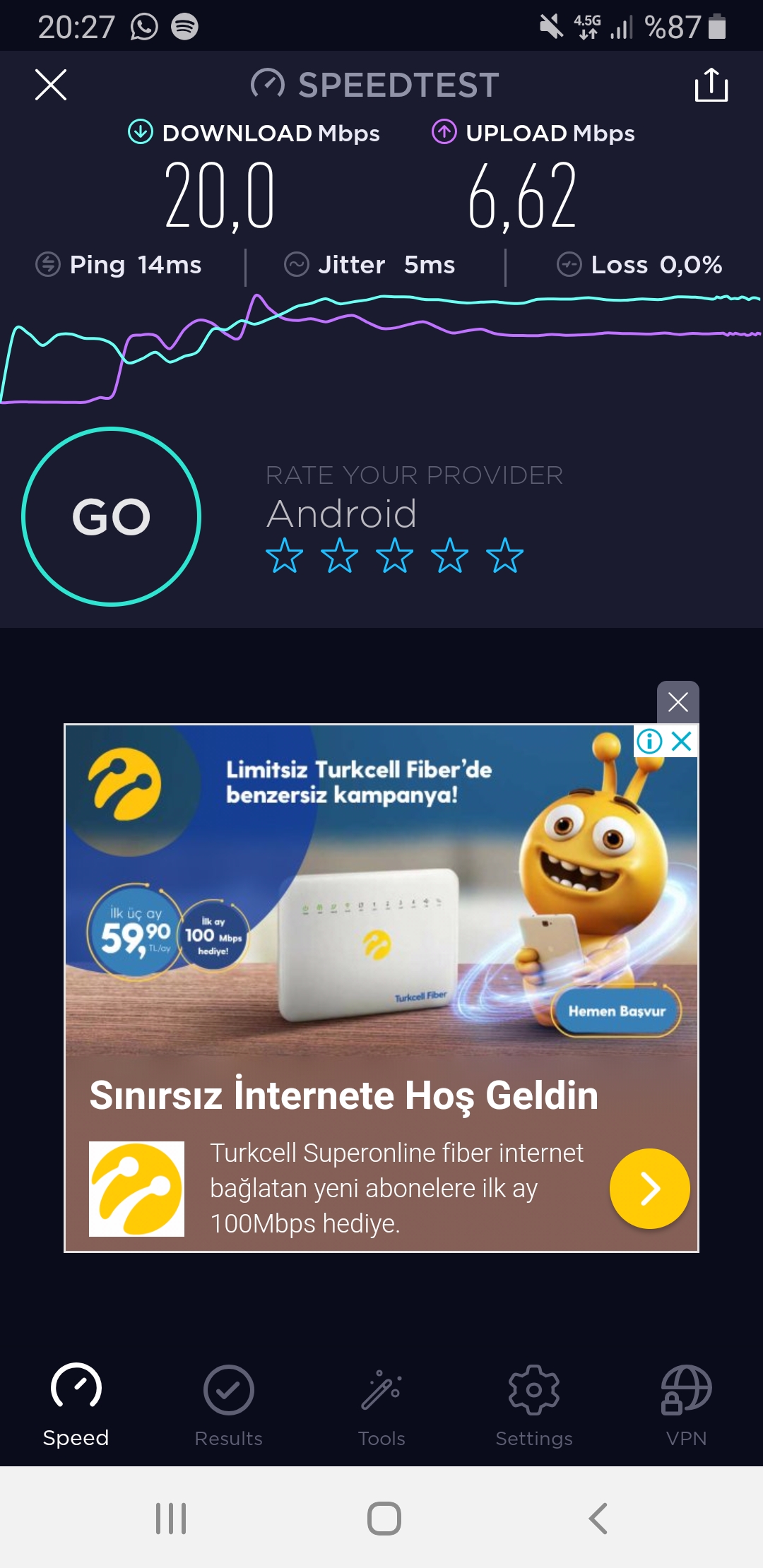Give the provider one star
The width and height of the screenshot is (763, 1568).
click(284, 555)
